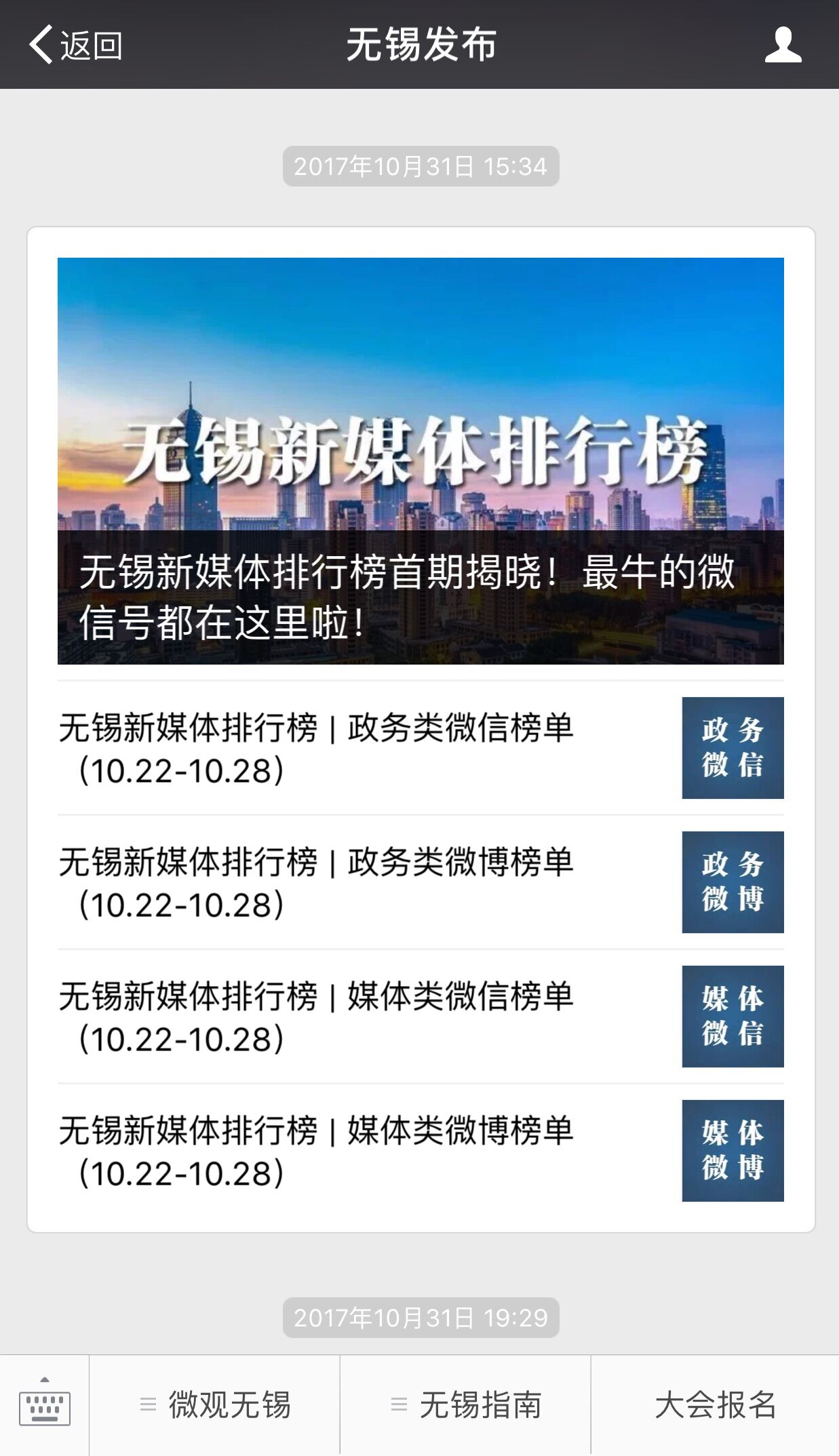Open 大会报名 from the bottom menu

715,1405
